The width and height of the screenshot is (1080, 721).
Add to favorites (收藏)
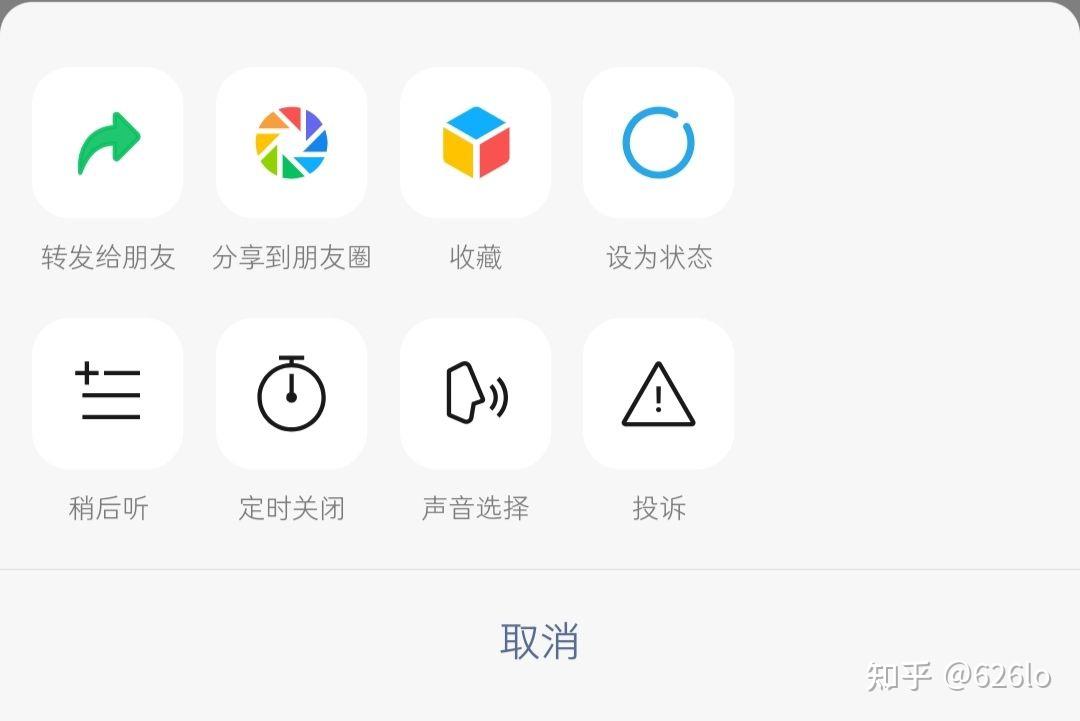click(x=475, y=143)
